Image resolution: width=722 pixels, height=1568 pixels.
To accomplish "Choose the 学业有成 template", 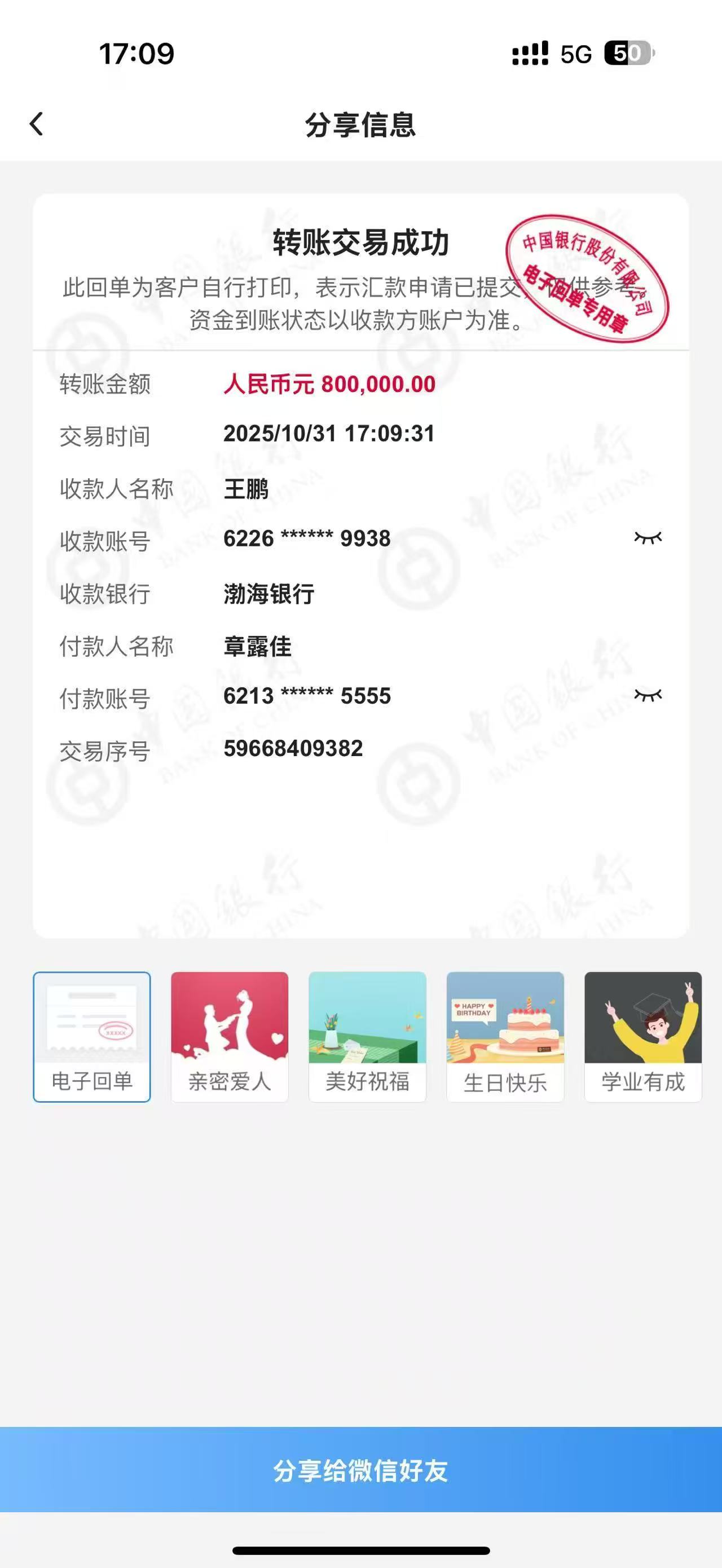I will click(x=642, y=1036).
